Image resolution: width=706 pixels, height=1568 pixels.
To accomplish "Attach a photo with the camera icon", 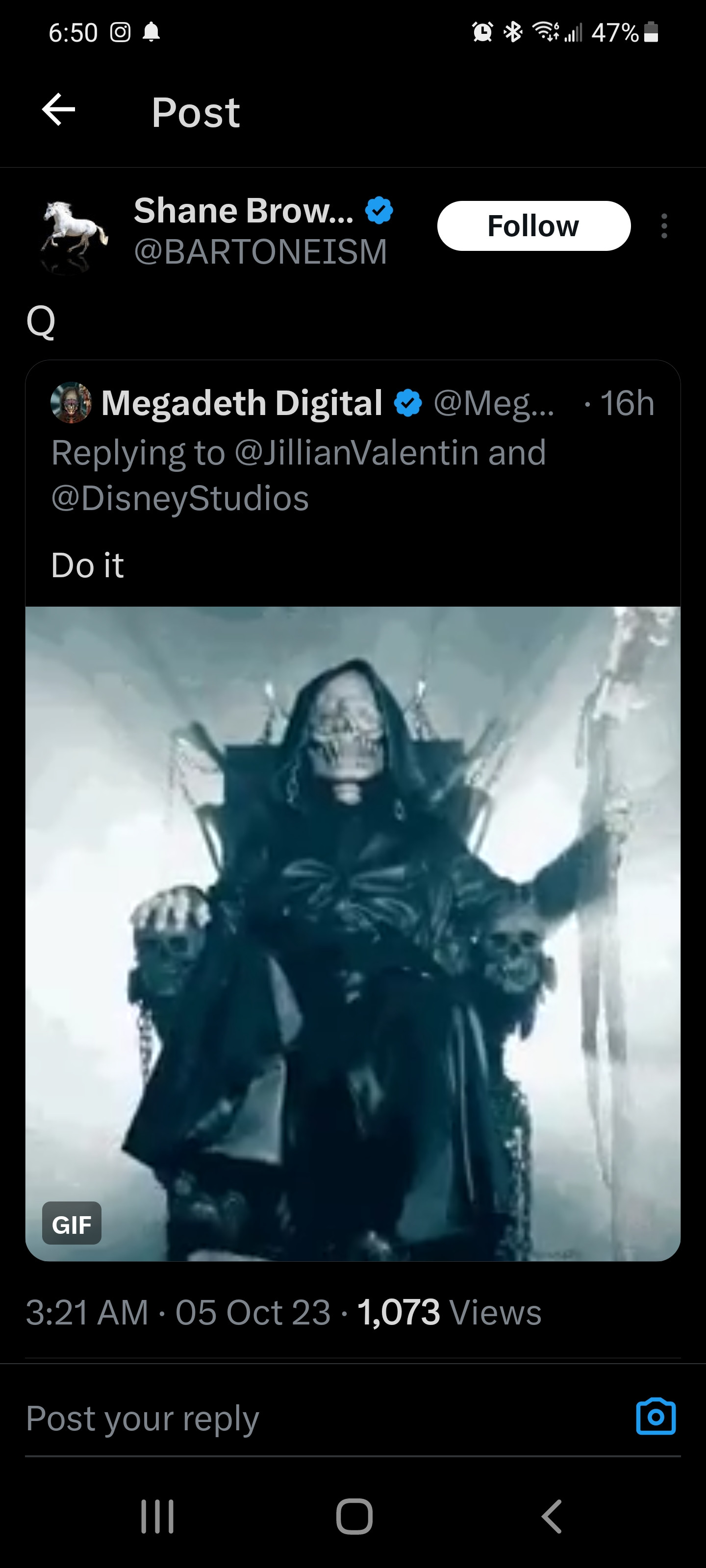I will pos(656,1417).
